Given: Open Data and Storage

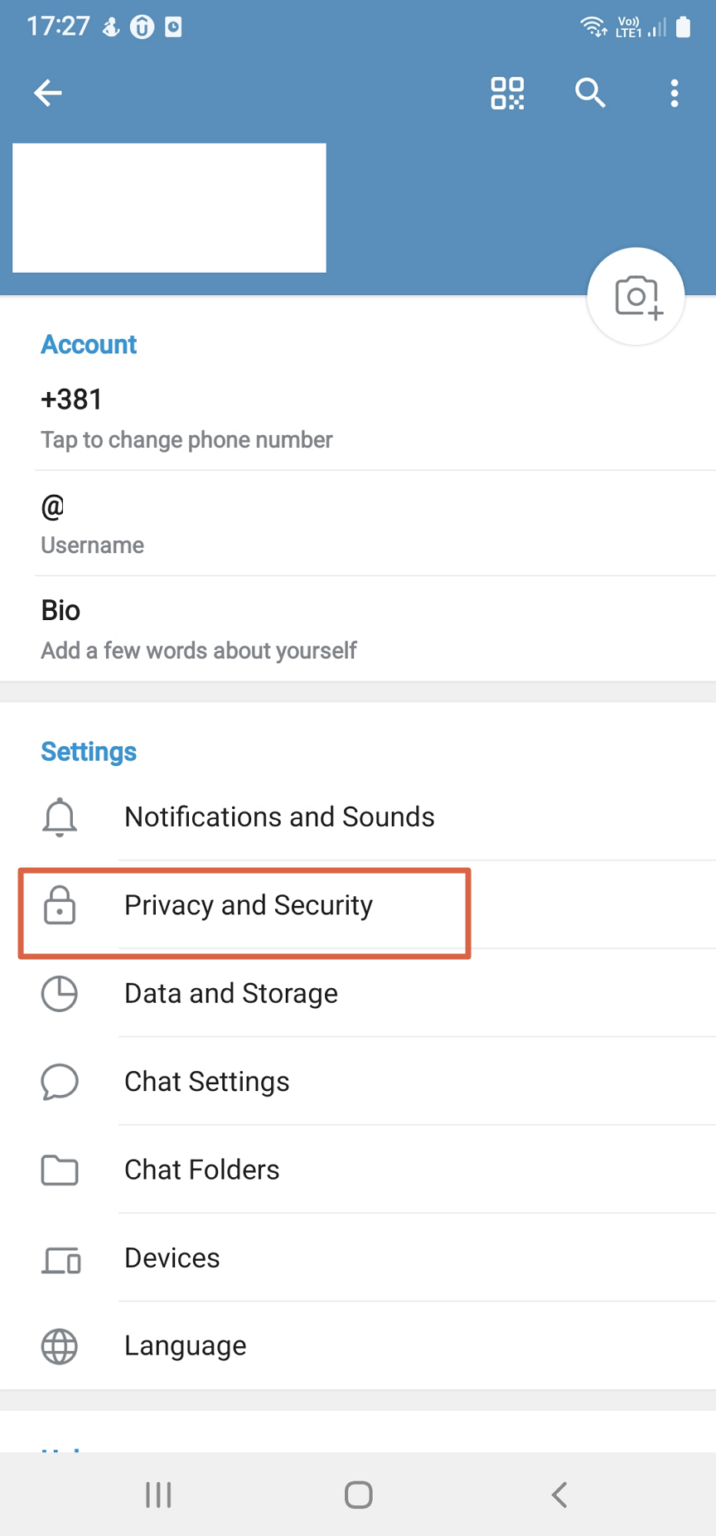Looking at the screenshot, I should 358,993.
